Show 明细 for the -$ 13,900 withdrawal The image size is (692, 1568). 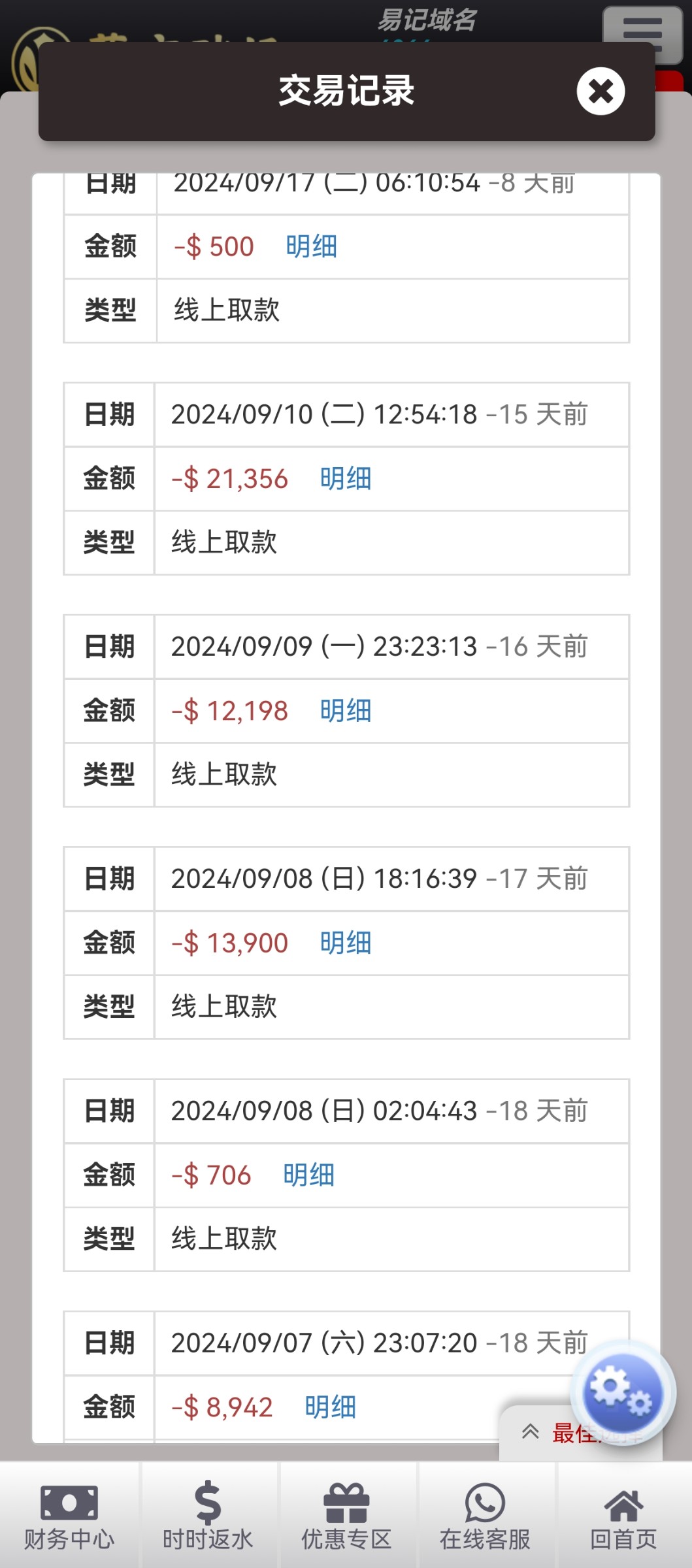(346, 943)
